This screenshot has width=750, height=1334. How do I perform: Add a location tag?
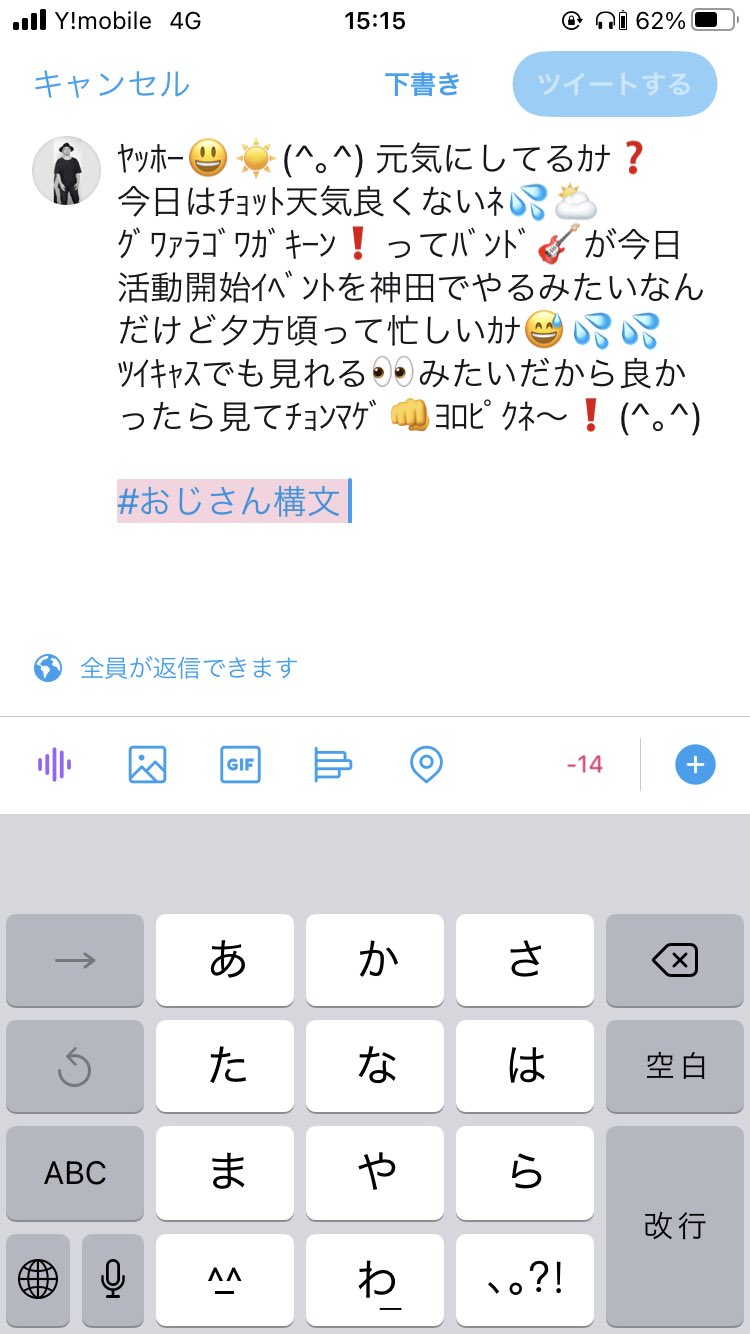click(x=426, y=765)
